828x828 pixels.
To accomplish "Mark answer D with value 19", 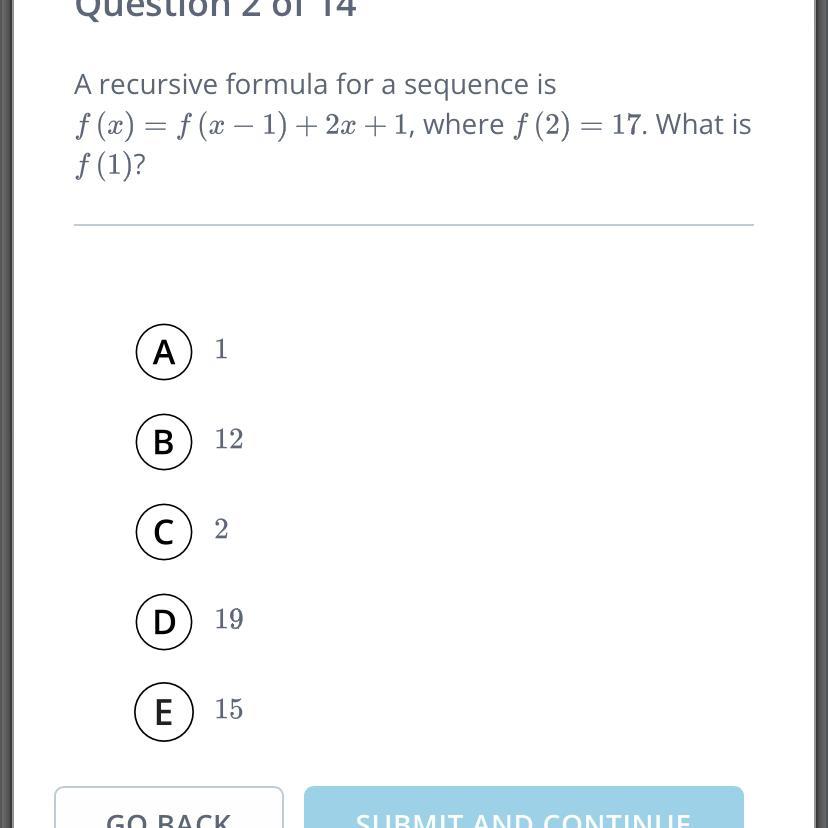I will [x=164, y=622].
